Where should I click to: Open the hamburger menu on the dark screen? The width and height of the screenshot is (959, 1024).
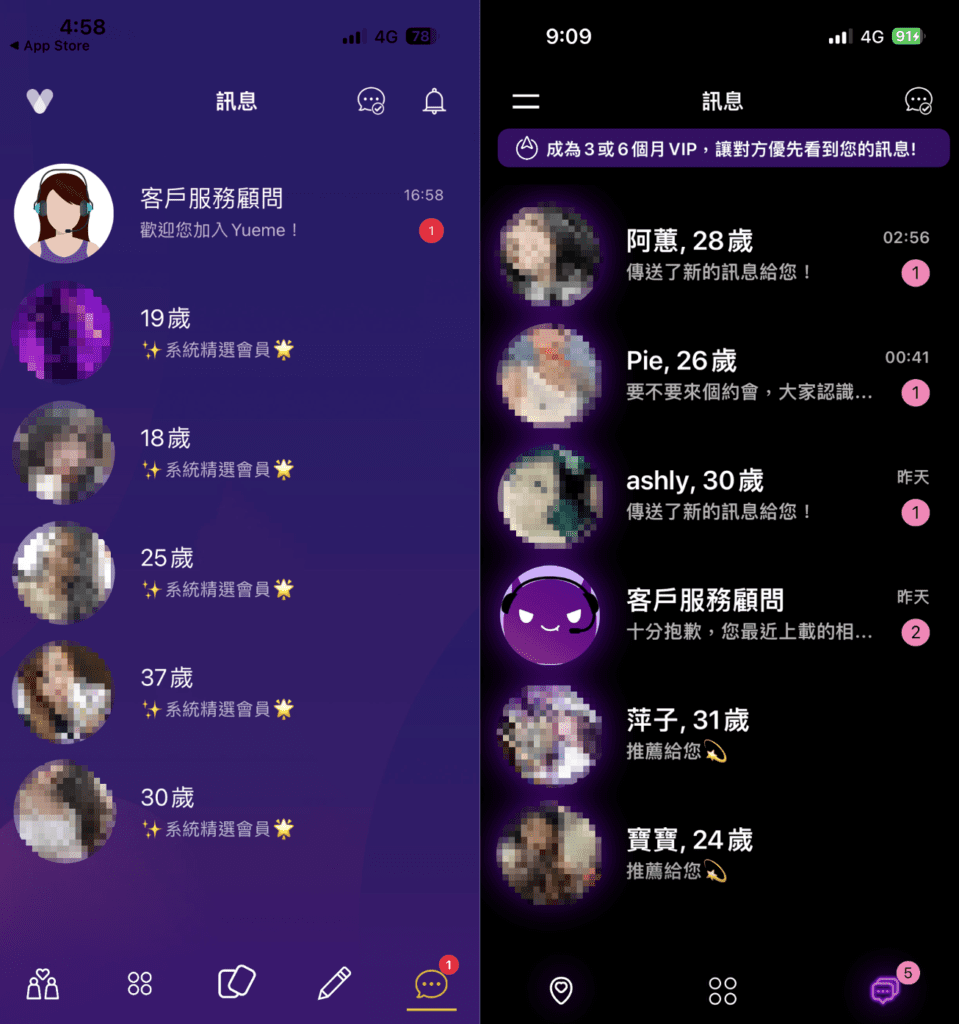[525, 100]
